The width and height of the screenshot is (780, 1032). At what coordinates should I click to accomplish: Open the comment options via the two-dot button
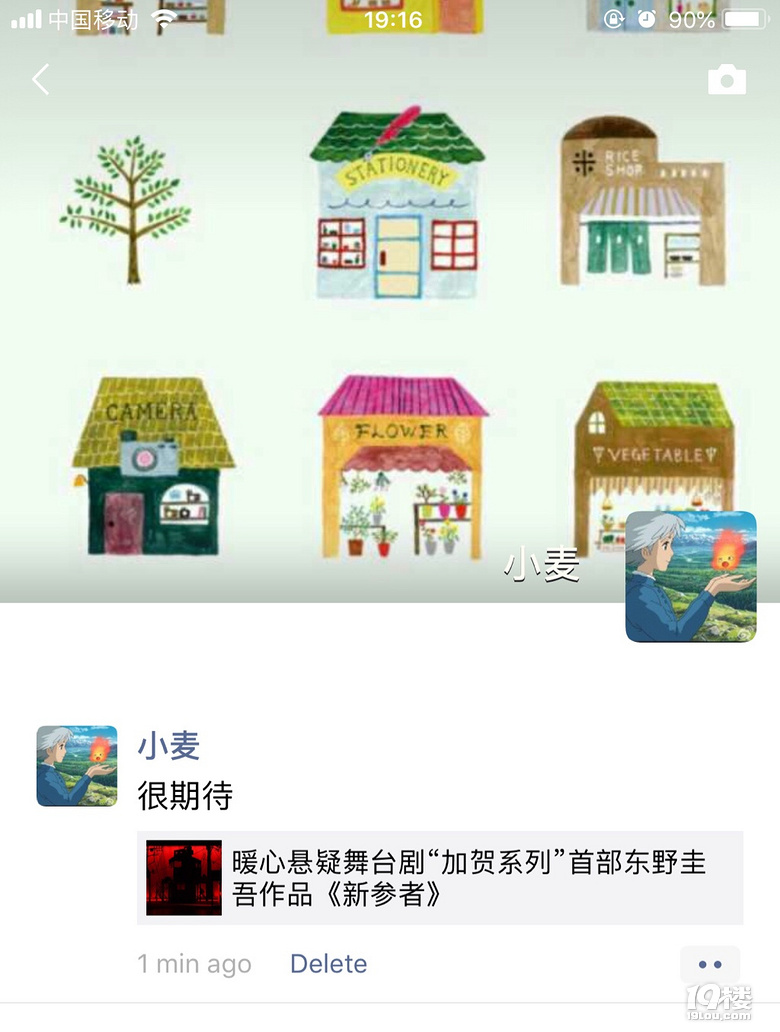[710, 963]
